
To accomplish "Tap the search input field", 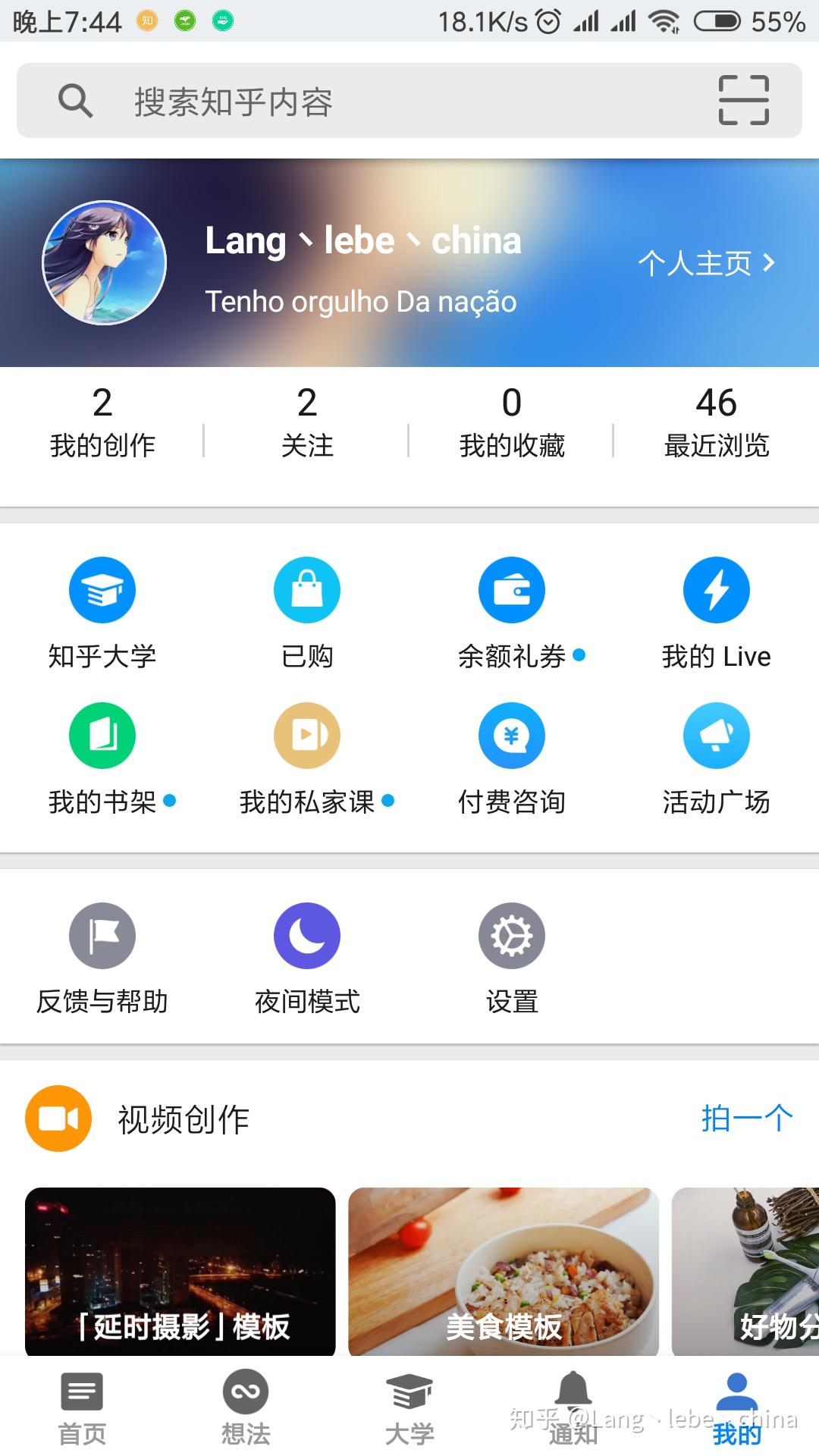I will (x=303, y=99).
